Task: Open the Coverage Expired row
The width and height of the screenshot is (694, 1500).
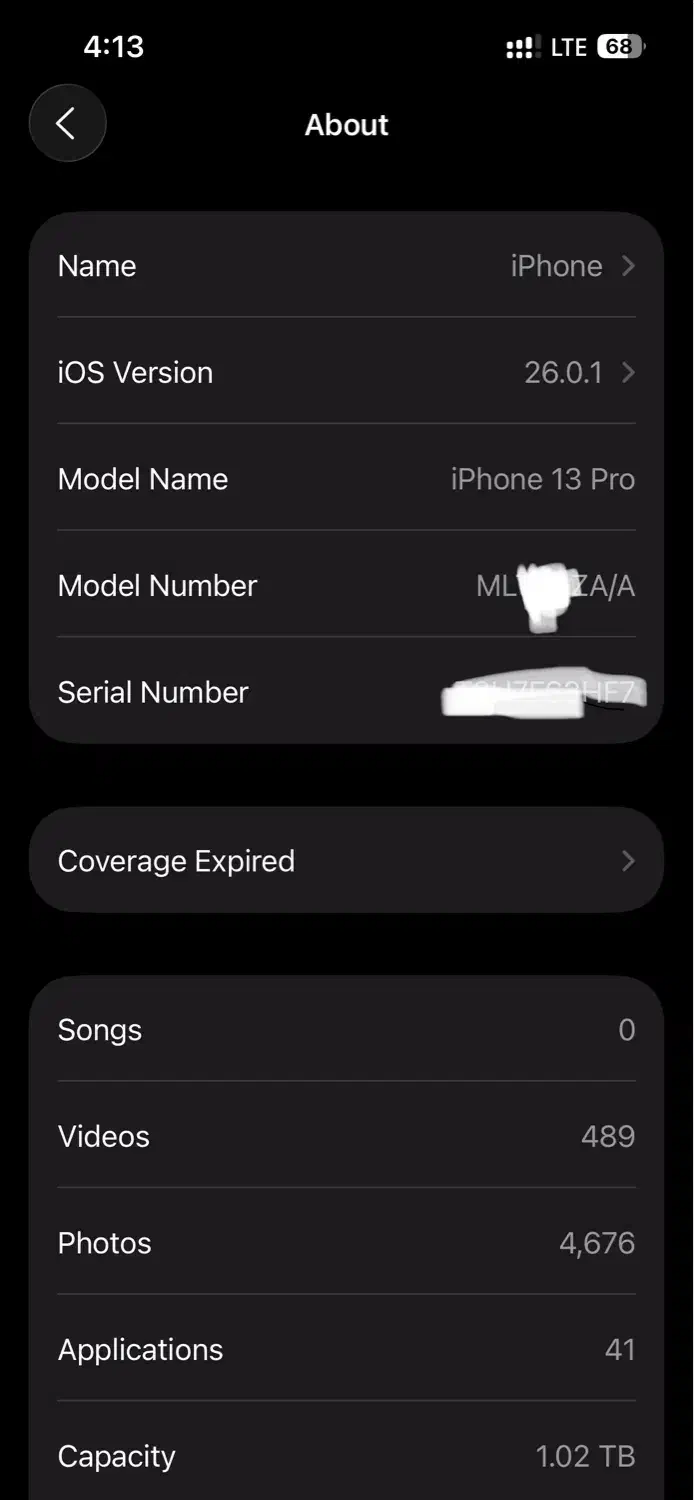Action: pos(346,861)
